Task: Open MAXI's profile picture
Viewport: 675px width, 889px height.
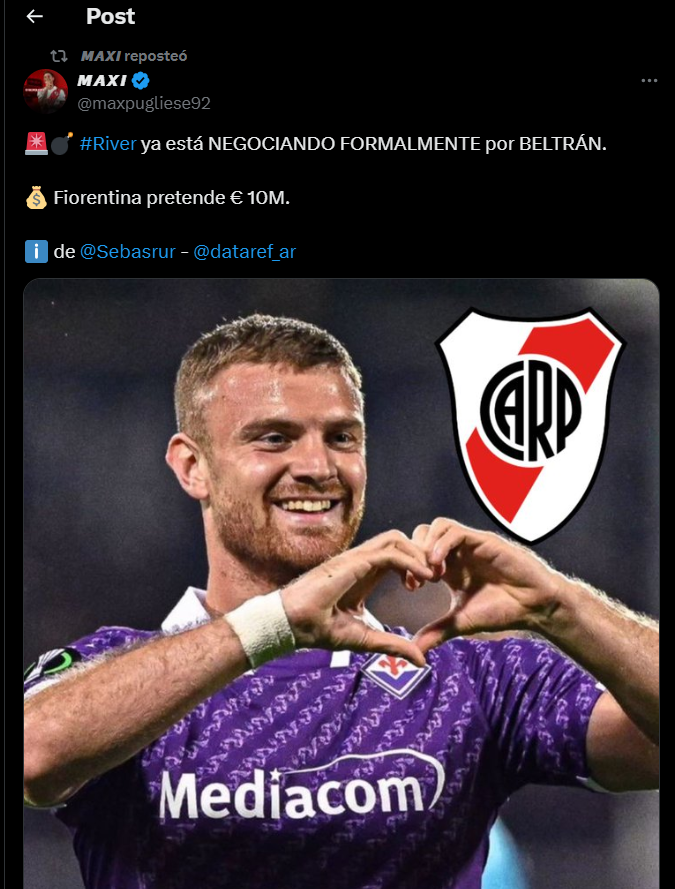Action: pos(45,91)
